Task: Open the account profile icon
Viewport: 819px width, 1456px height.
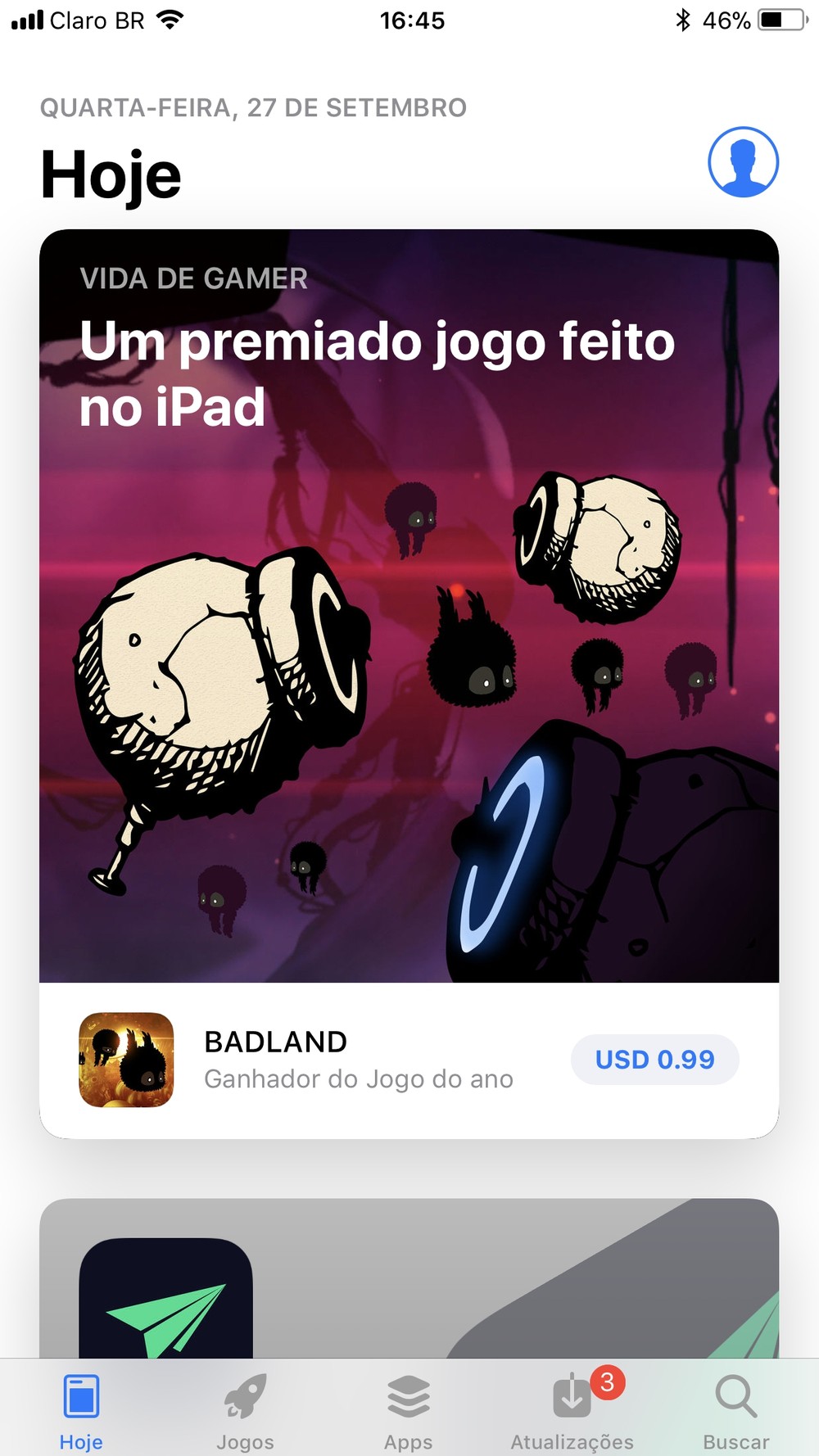Action: point(743,162)
